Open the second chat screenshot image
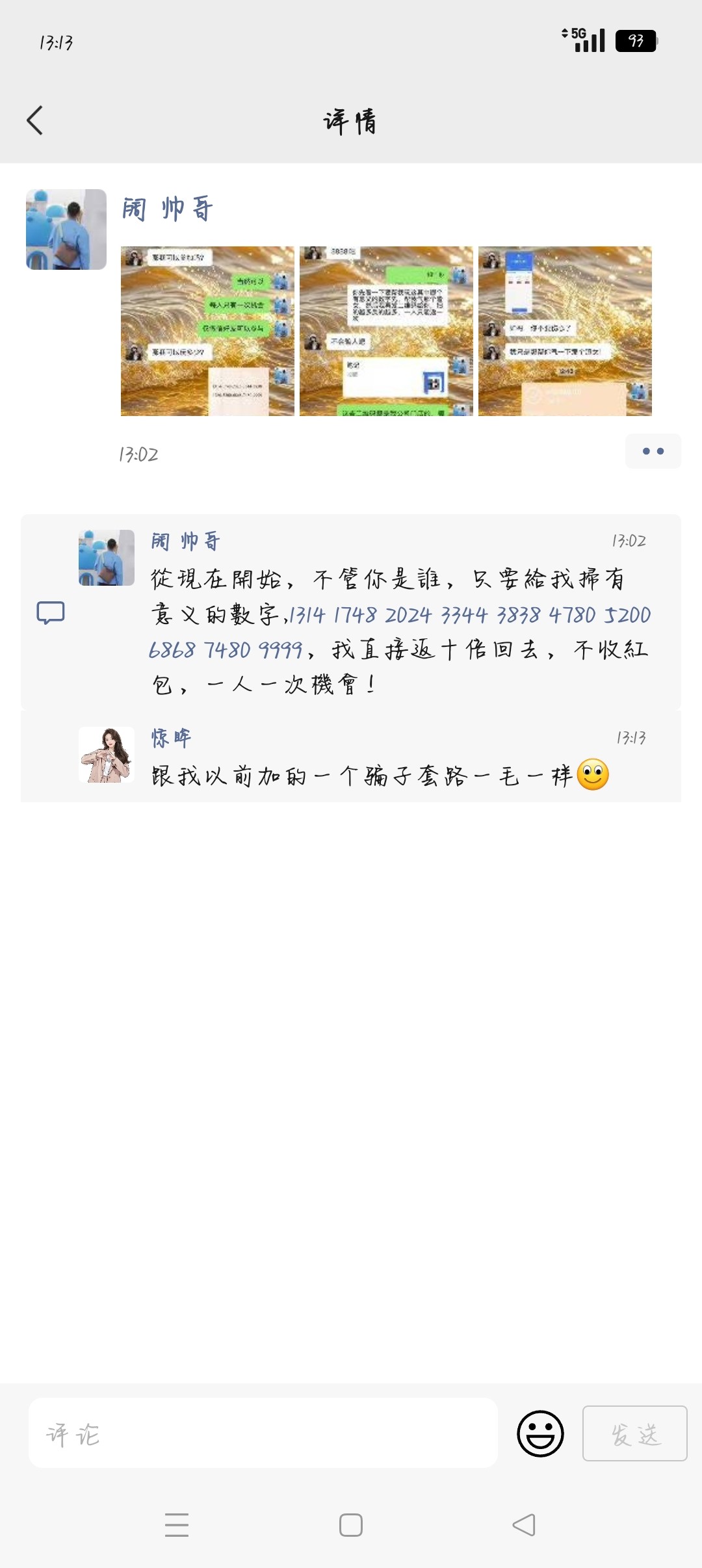Viewport: 702px width, 1568px height. 386,331
